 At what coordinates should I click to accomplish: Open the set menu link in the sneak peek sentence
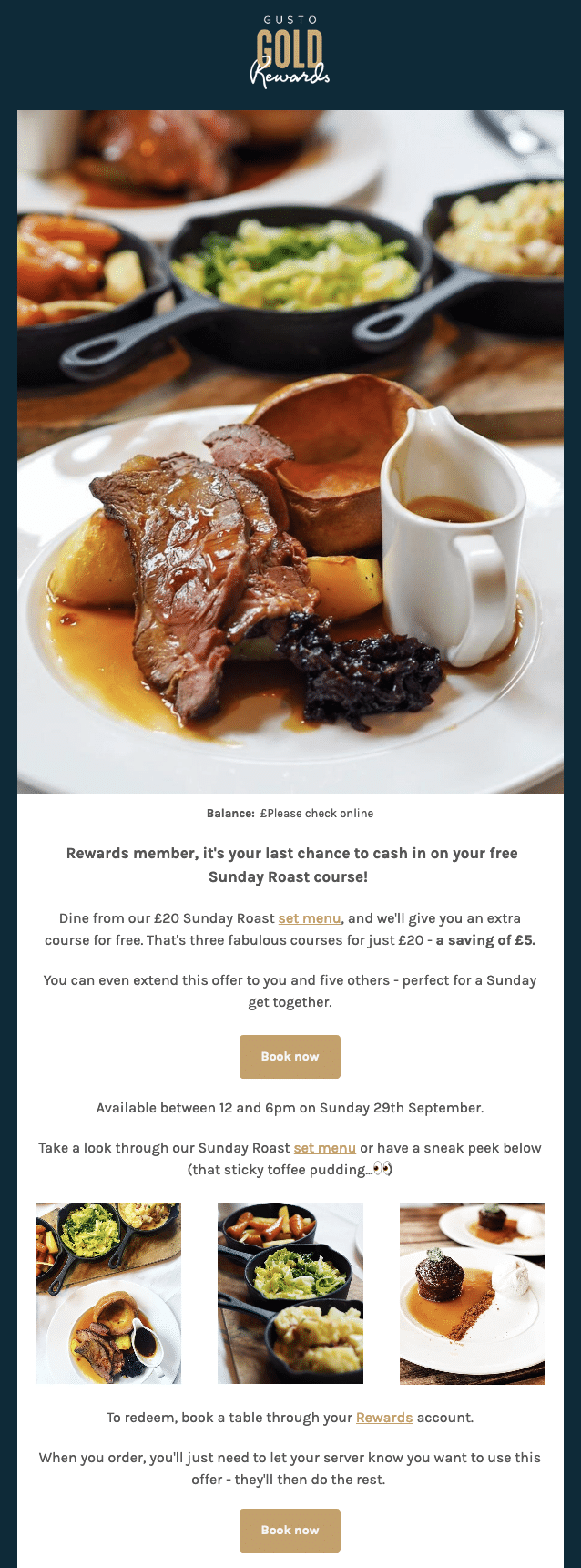tap(324, 1148)
